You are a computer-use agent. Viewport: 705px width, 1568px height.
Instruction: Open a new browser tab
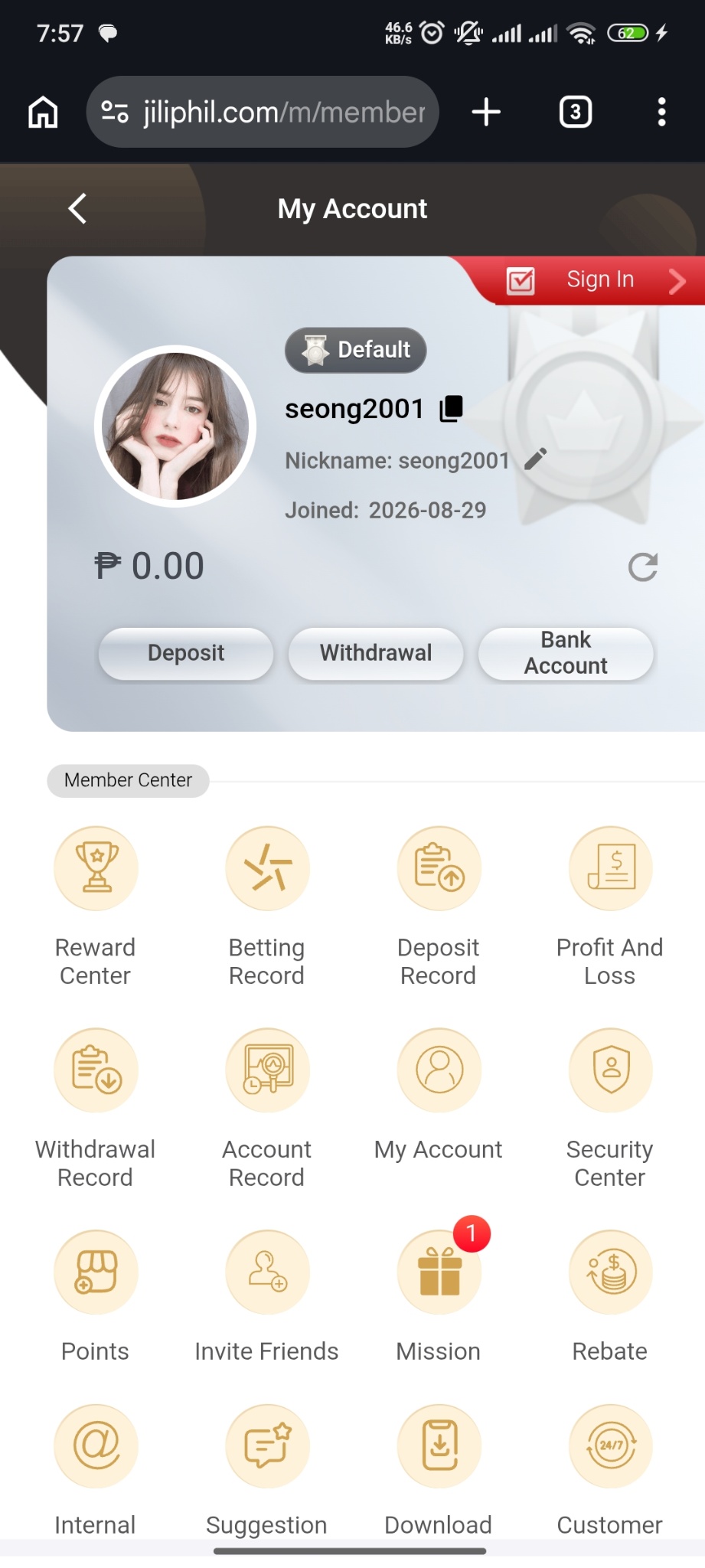tap(486, 112)
